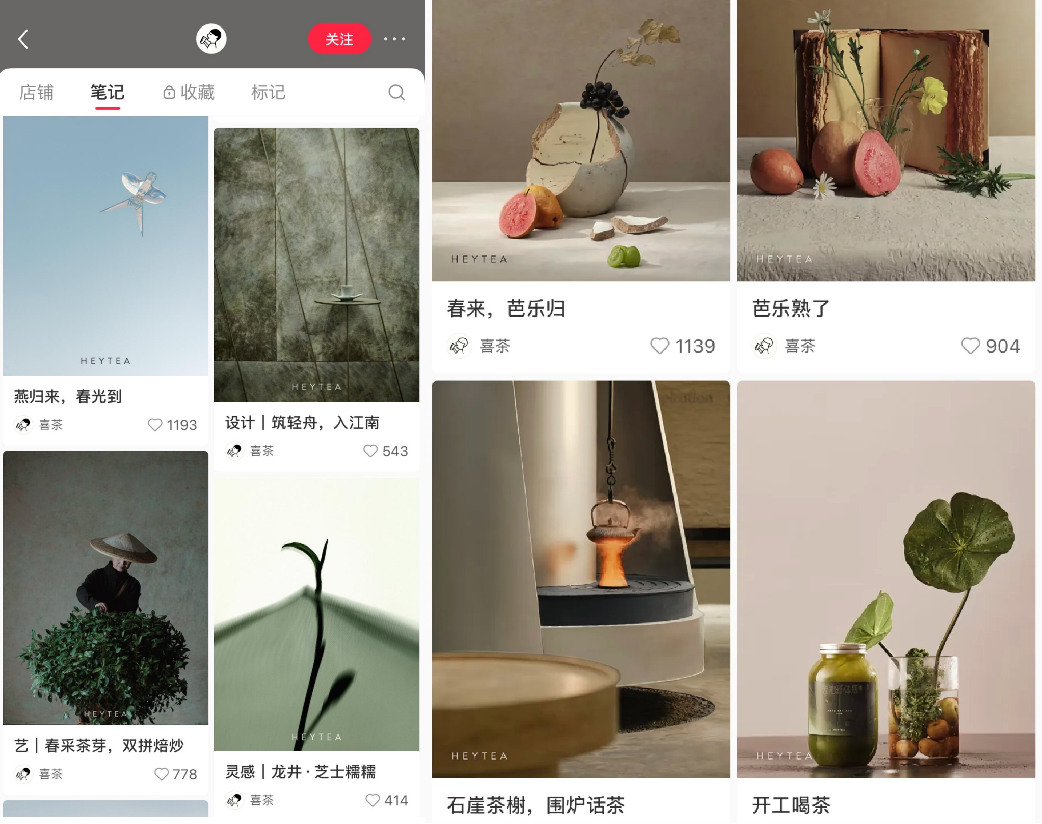Switch to the 标记 tab
This screenshot has width=1042, height=824.
pos(268,92)
